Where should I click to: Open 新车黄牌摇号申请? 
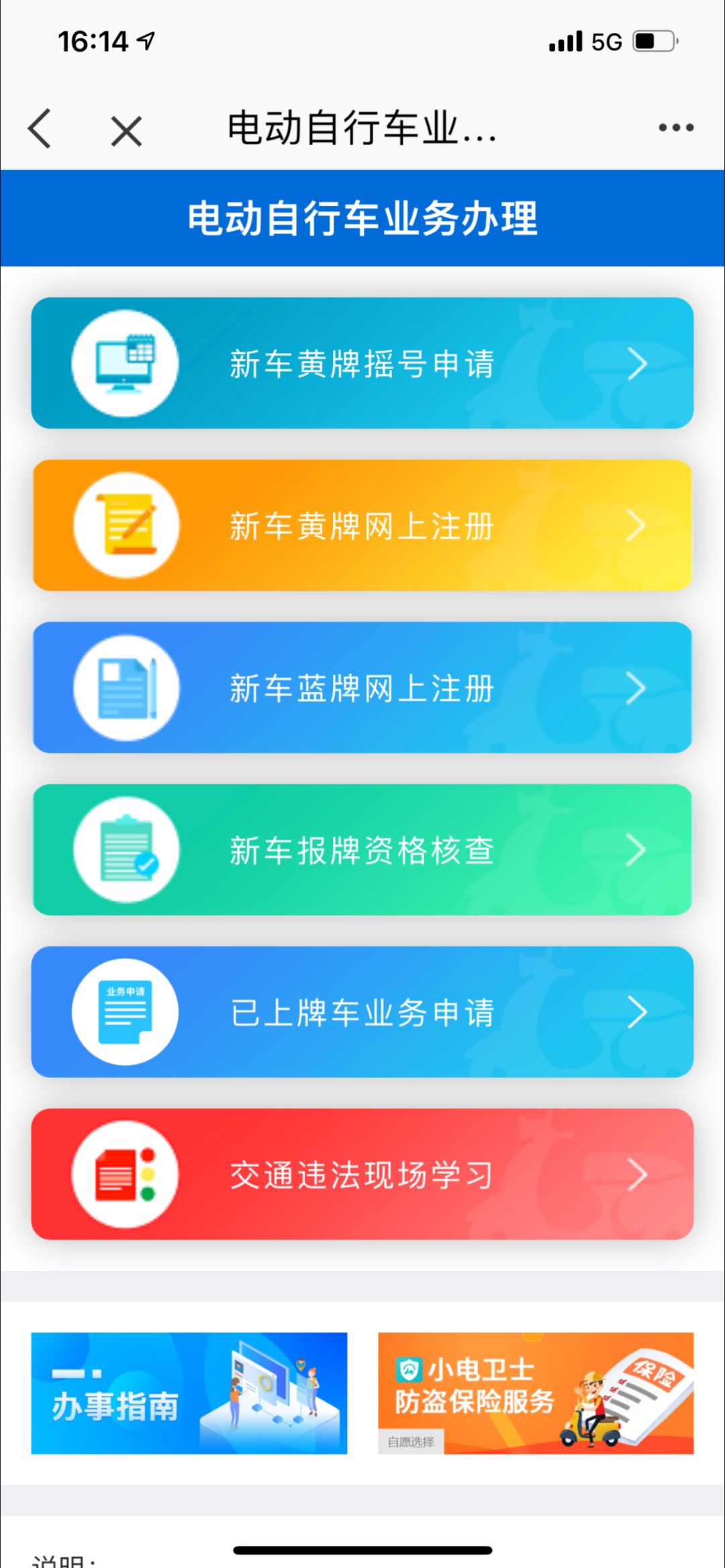[362, 363]
